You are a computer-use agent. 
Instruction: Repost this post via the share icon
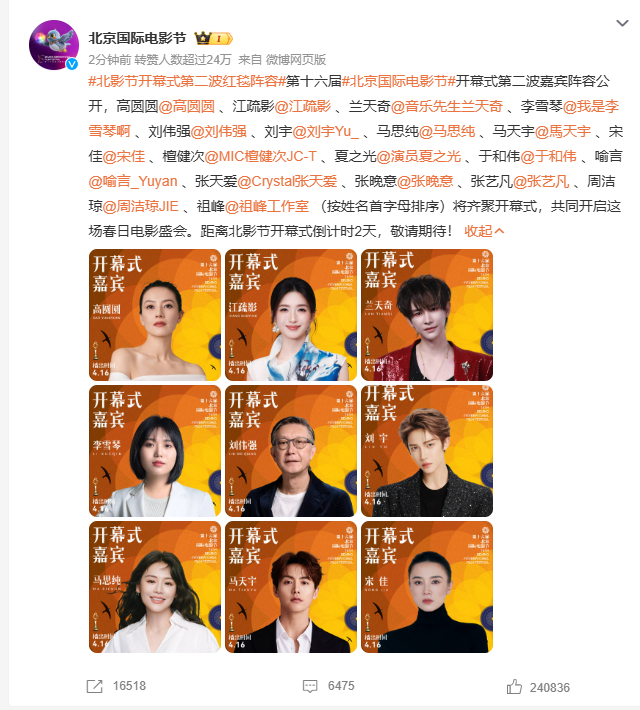[95, 686]
